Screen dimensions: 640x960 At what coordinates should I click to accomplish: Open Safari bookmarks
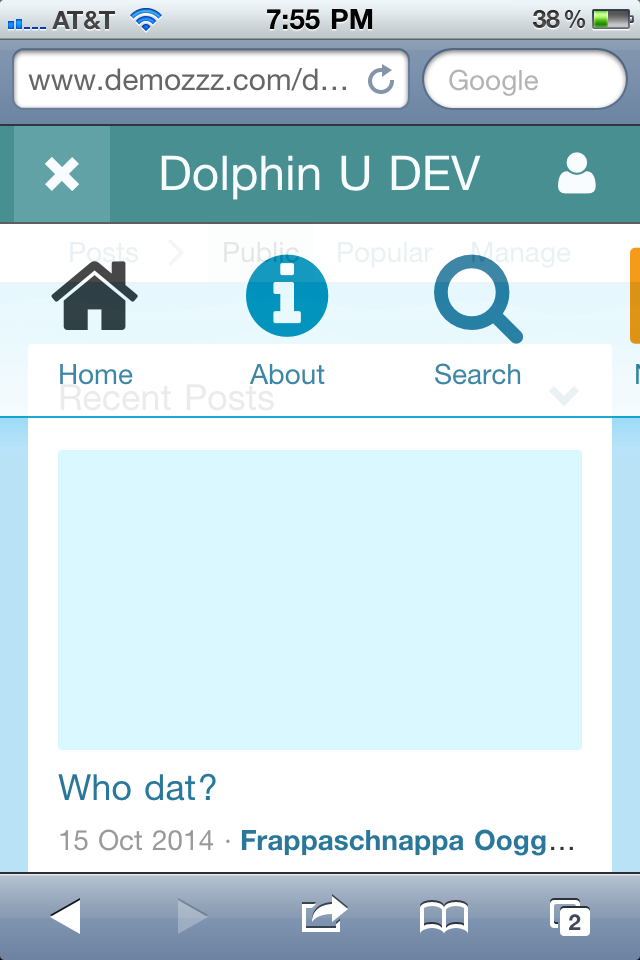(x=444, y=916)
